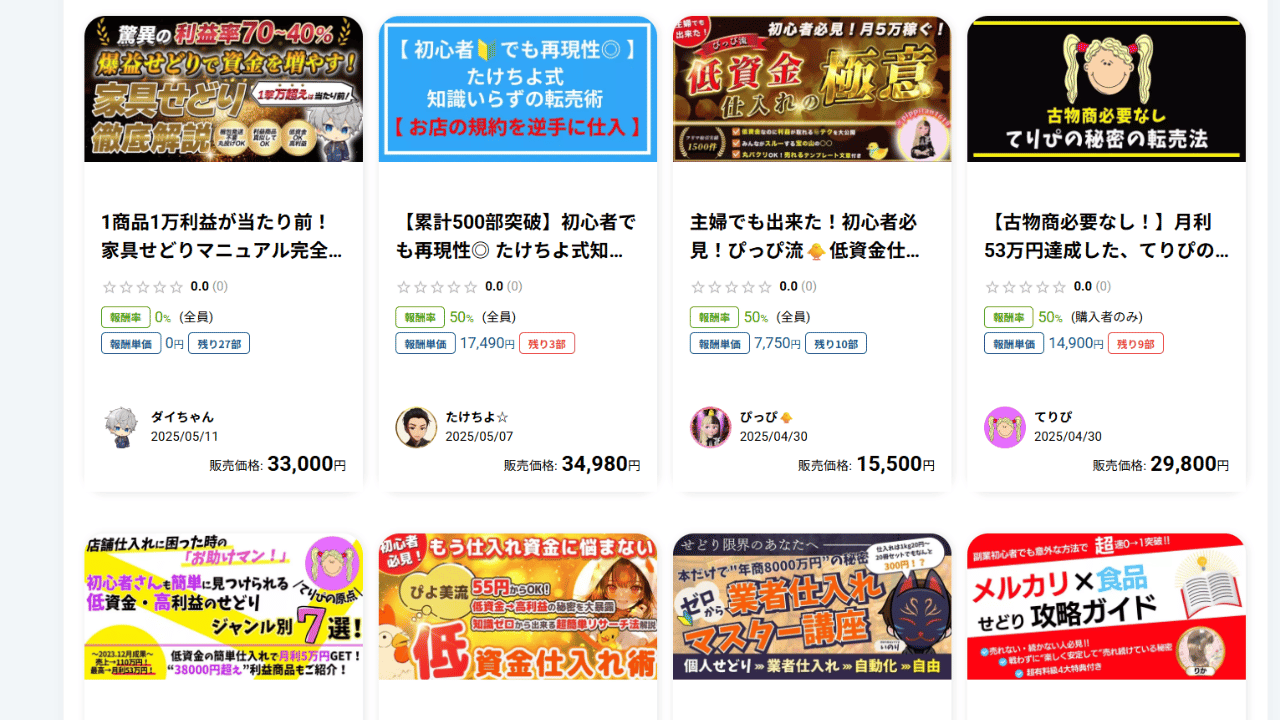Open the ジャンル別7選 せどり card
The height and width of the screenshot is (720, 1280).
coord(223,607)
